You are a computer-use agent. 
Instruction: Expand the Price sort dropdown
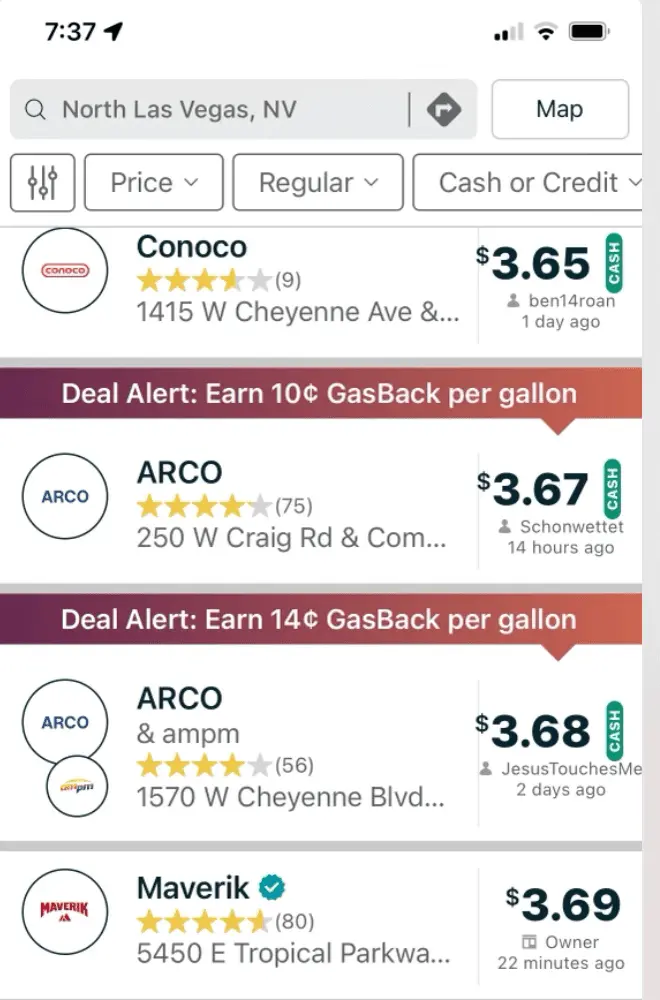point(153,182)
